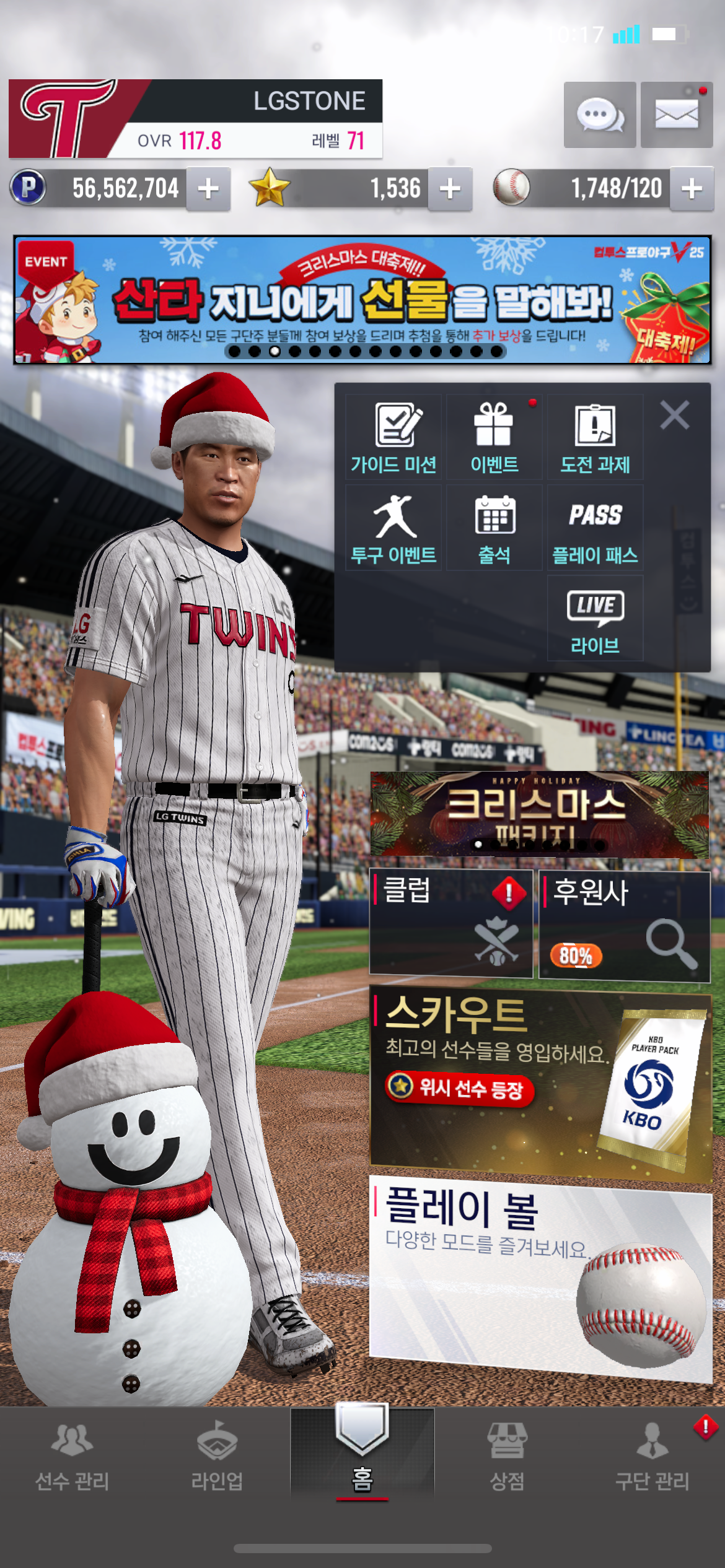Open the chat speech bubble icon
The width and height of the screenshot is (725, 1568).
click(x=599, y=115)
